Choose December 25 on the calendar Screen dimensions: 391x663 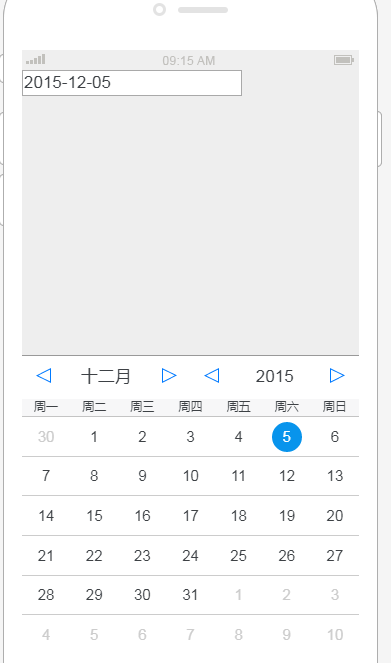pos(238,556)
